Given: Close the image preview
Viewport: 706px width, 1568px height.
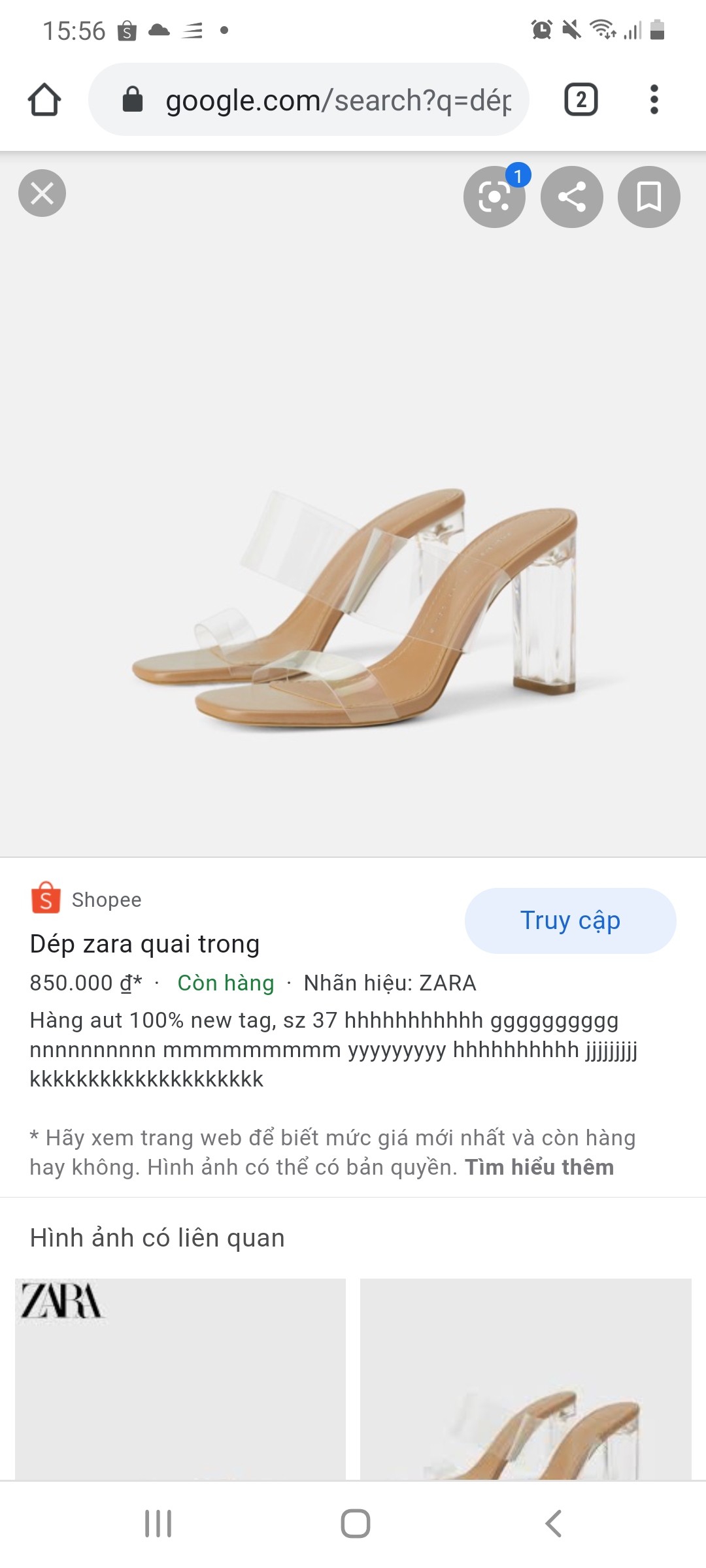Looking at the screenshot, I should [42, 193].
